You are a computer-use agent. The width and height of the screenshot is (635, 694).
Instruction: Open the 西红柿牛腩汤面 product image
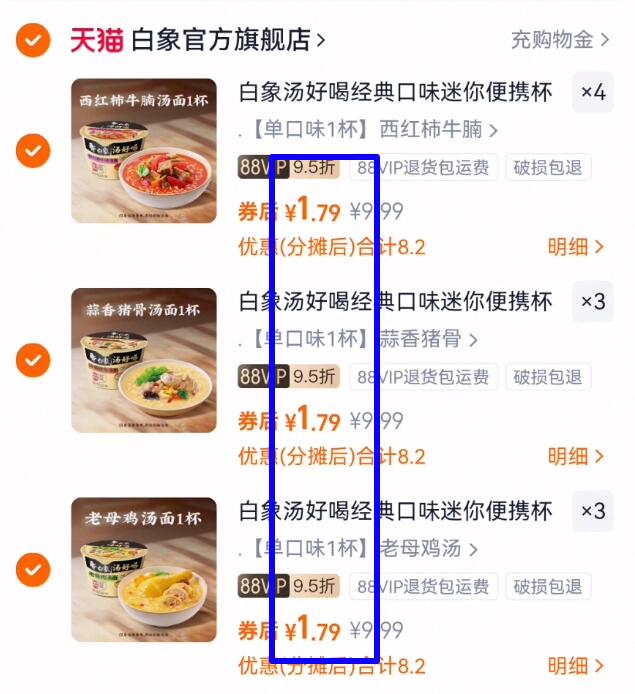click(x=144, y=150)
